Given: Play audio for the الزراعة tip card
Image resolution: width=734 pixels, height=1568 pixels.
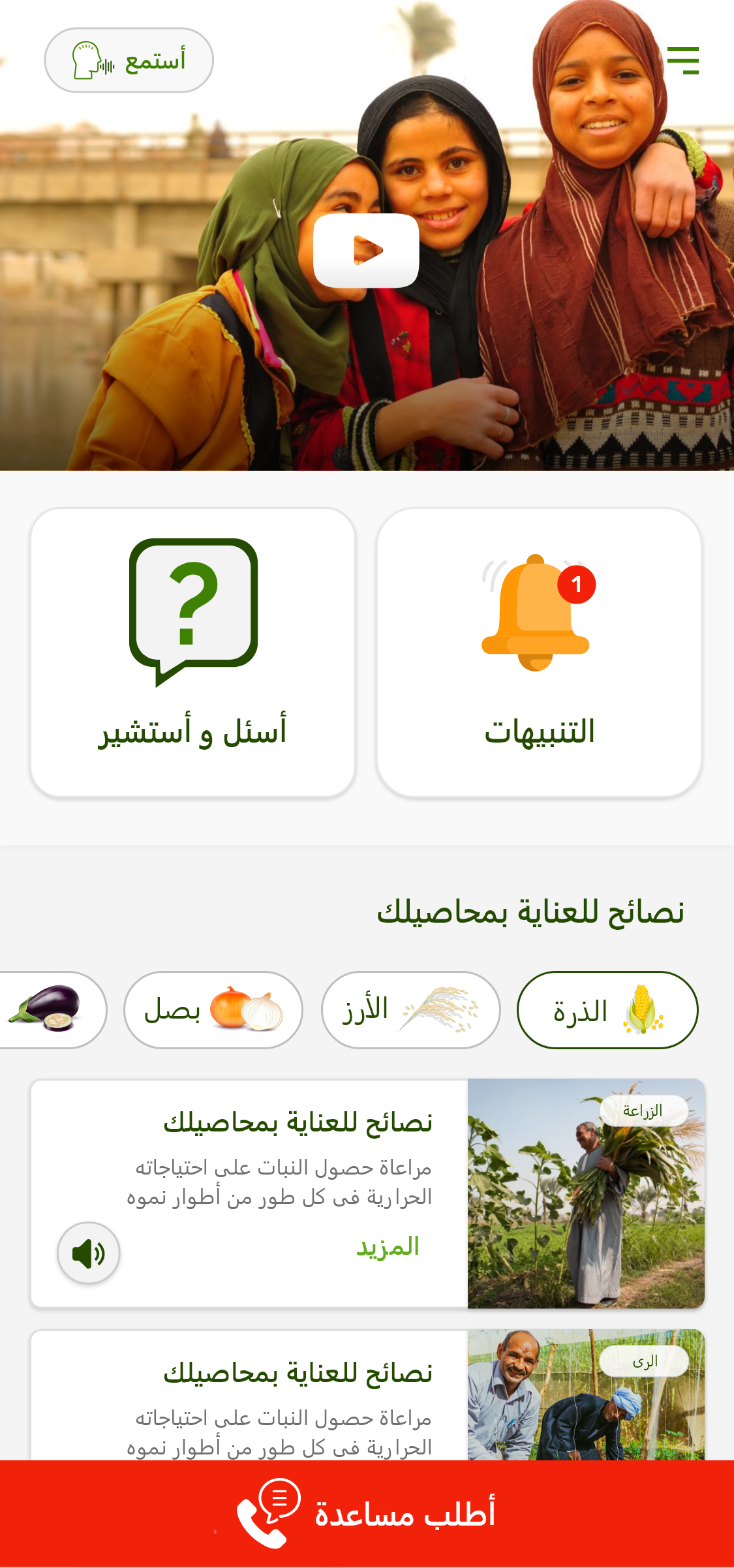Looking at the screenshot, I should [x=89, y=1253].
